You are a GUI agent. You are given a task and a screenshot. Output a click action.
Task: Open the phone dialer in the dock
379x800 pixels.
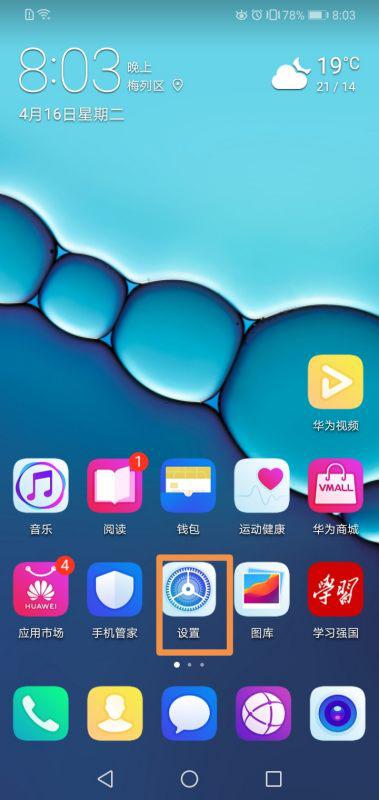(x=41, y=713)
